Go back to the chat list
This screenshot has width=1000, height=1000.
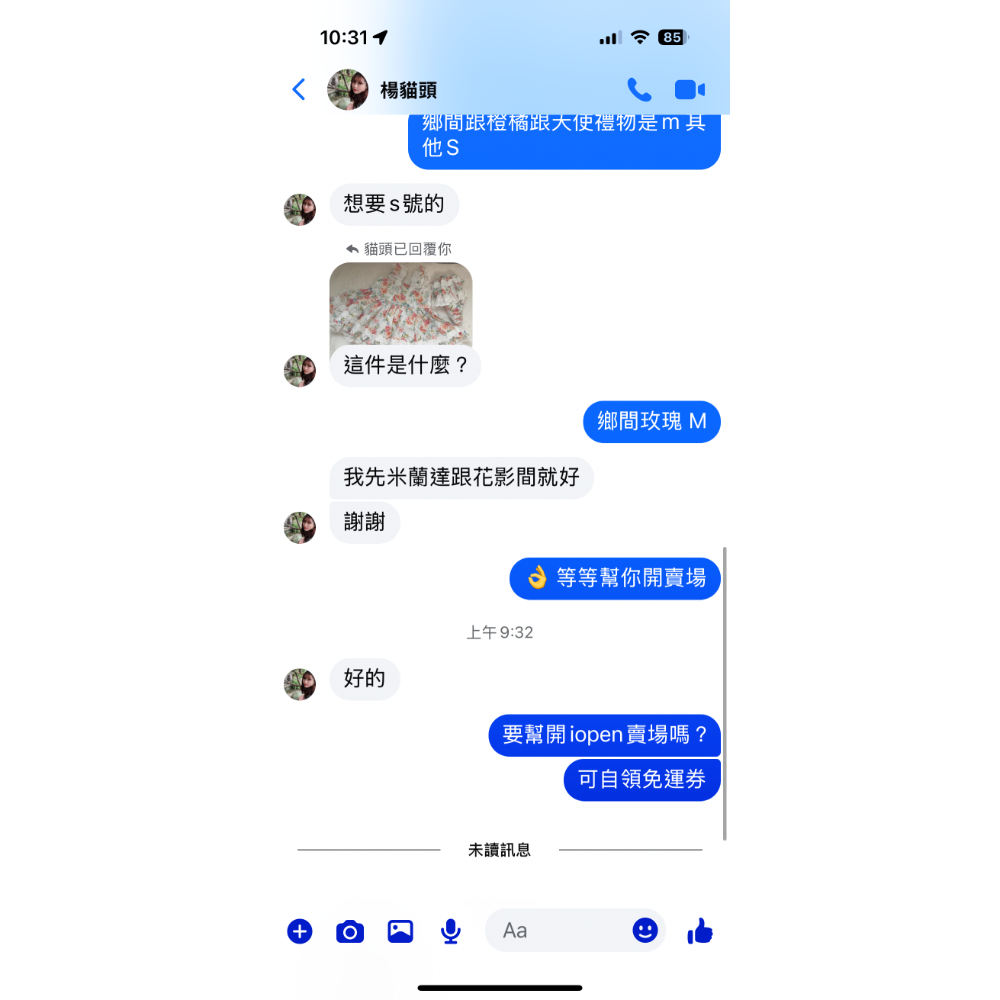coord(299,90)
